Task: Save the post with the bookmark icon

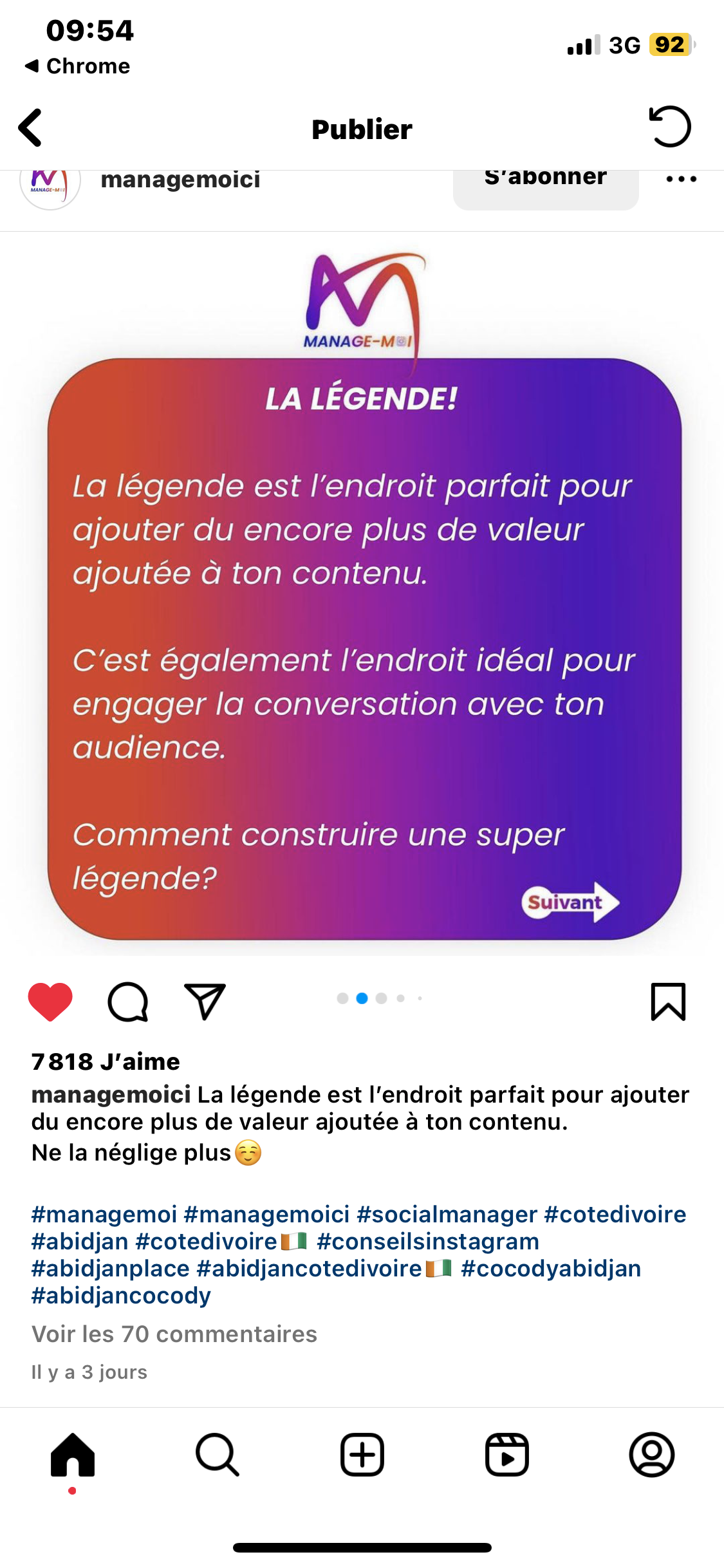Action: click(668, 1002)
